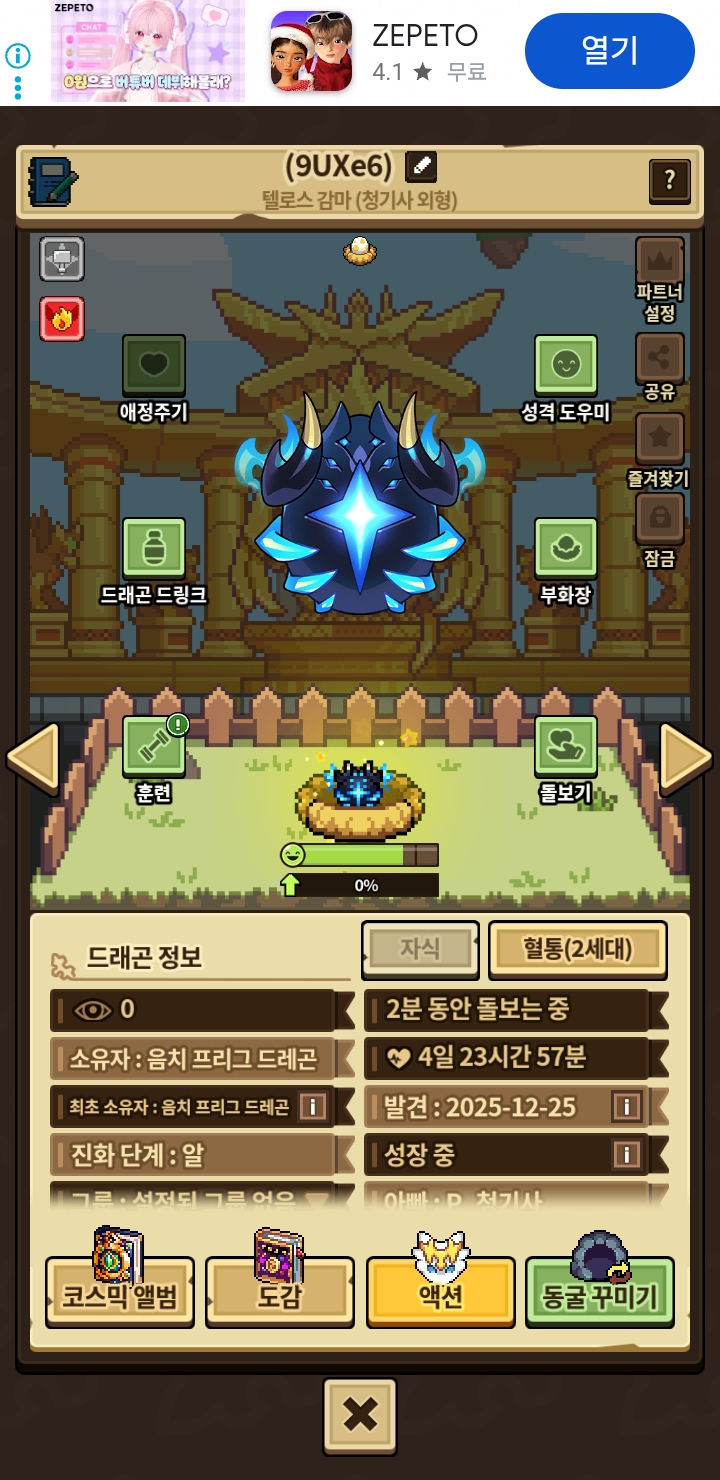Open 동굴 꾸미기 cave decoration
This screenshot has height=1480, width=720.
coord(599,1293)
